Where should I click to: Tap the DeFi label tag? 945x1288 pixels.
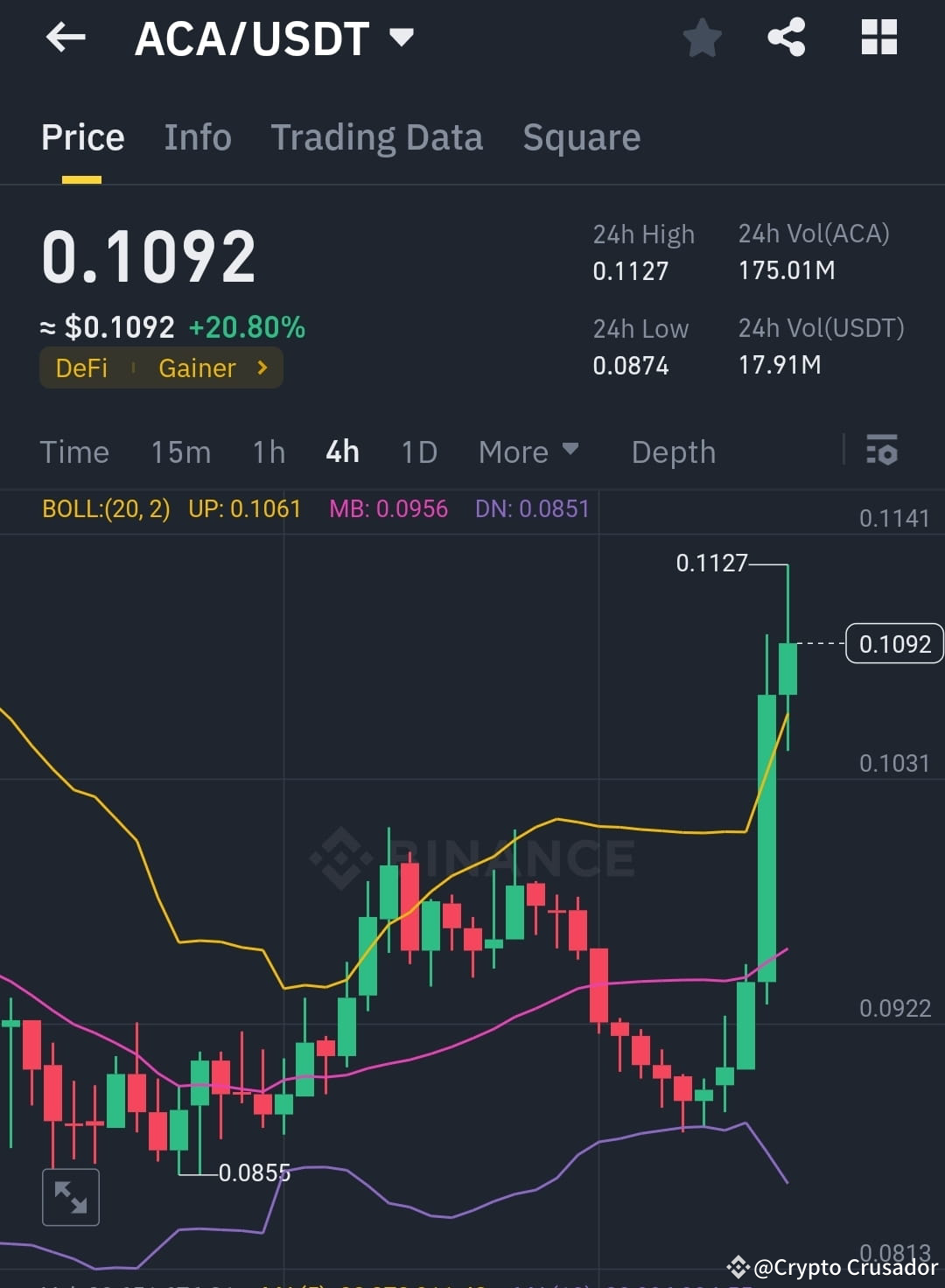(82, 367)
